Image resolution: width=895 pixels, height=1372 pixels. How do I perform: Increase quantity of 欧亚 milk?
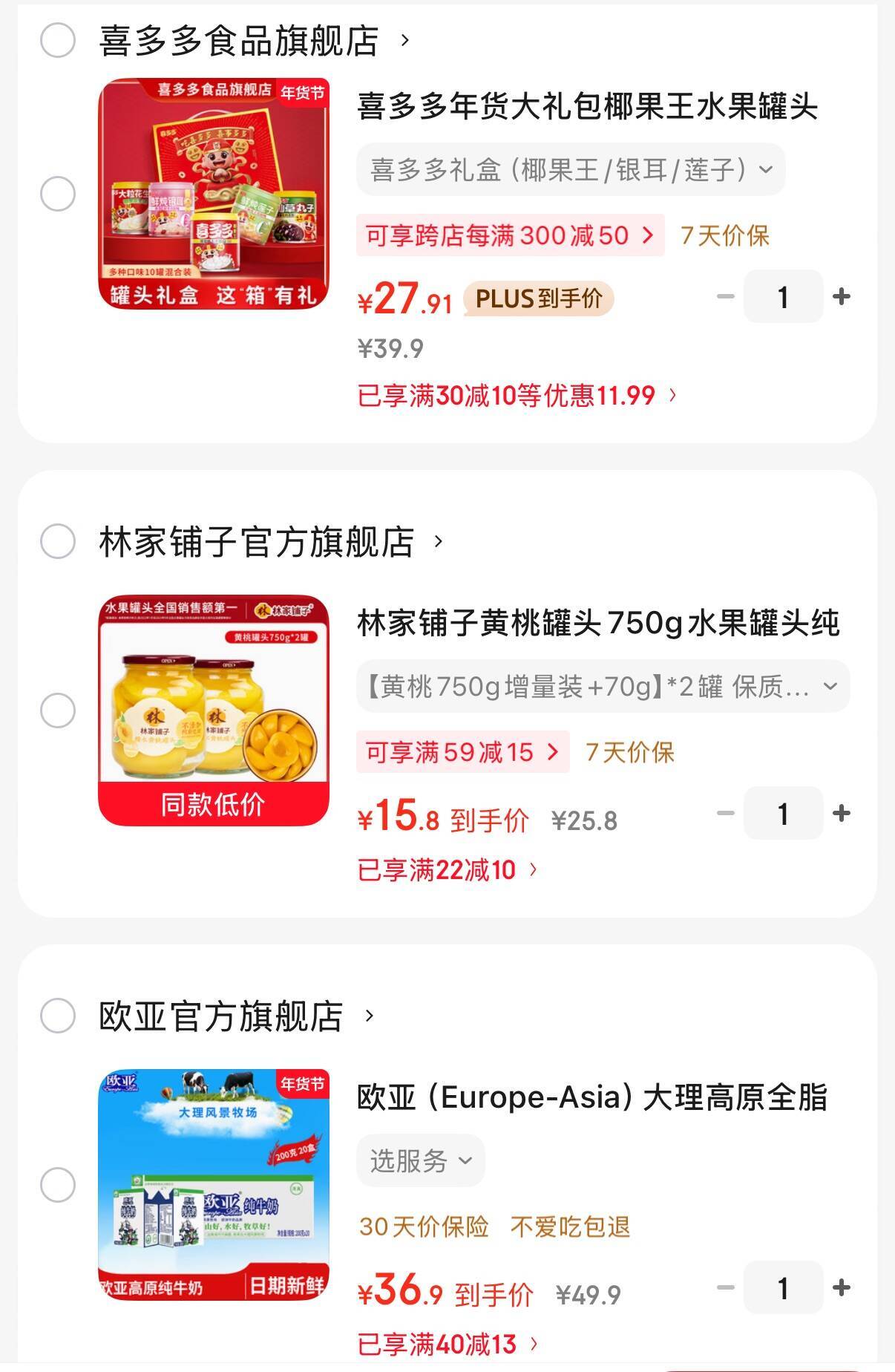841,1288
